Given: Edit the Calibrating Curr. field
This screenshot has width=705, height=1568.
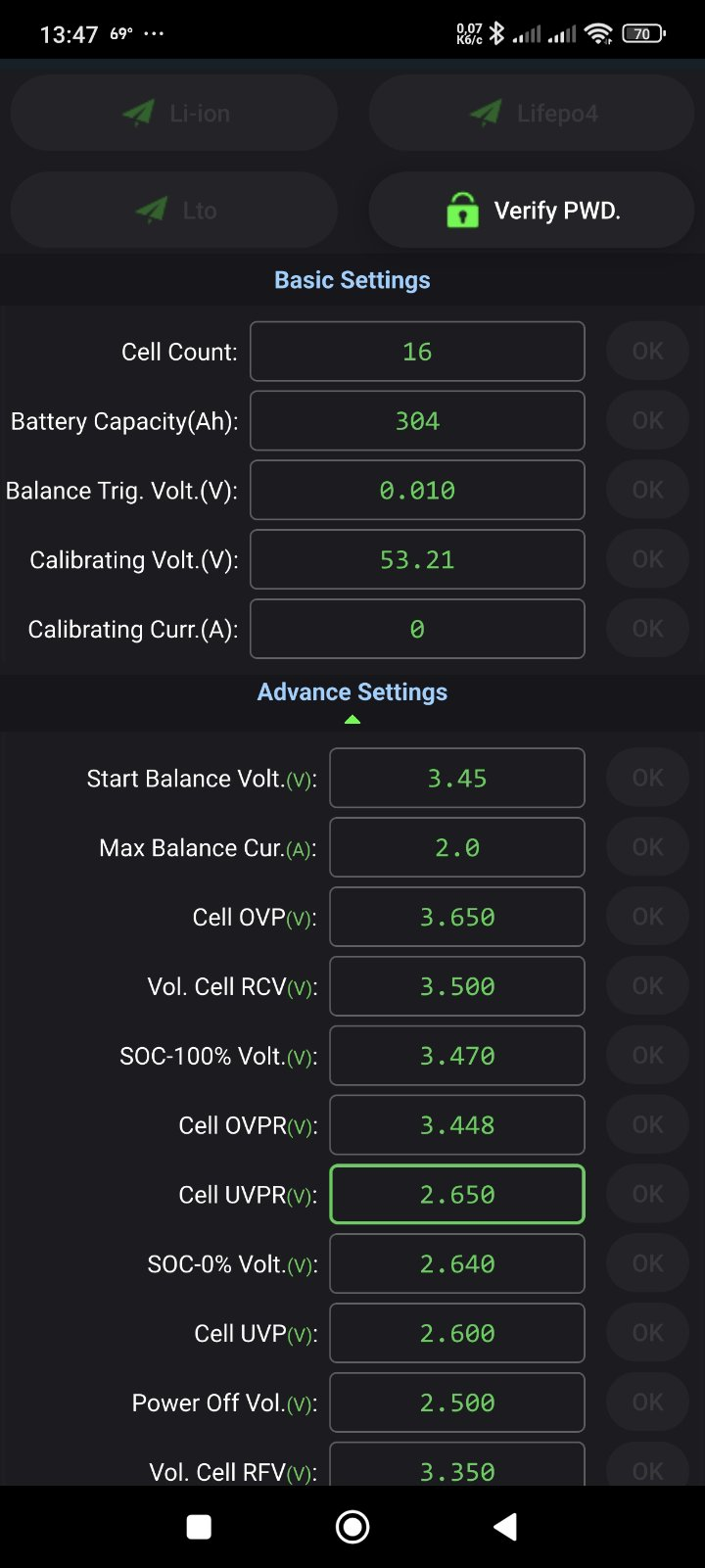Looking at the screenshot, I should point(417,630).
